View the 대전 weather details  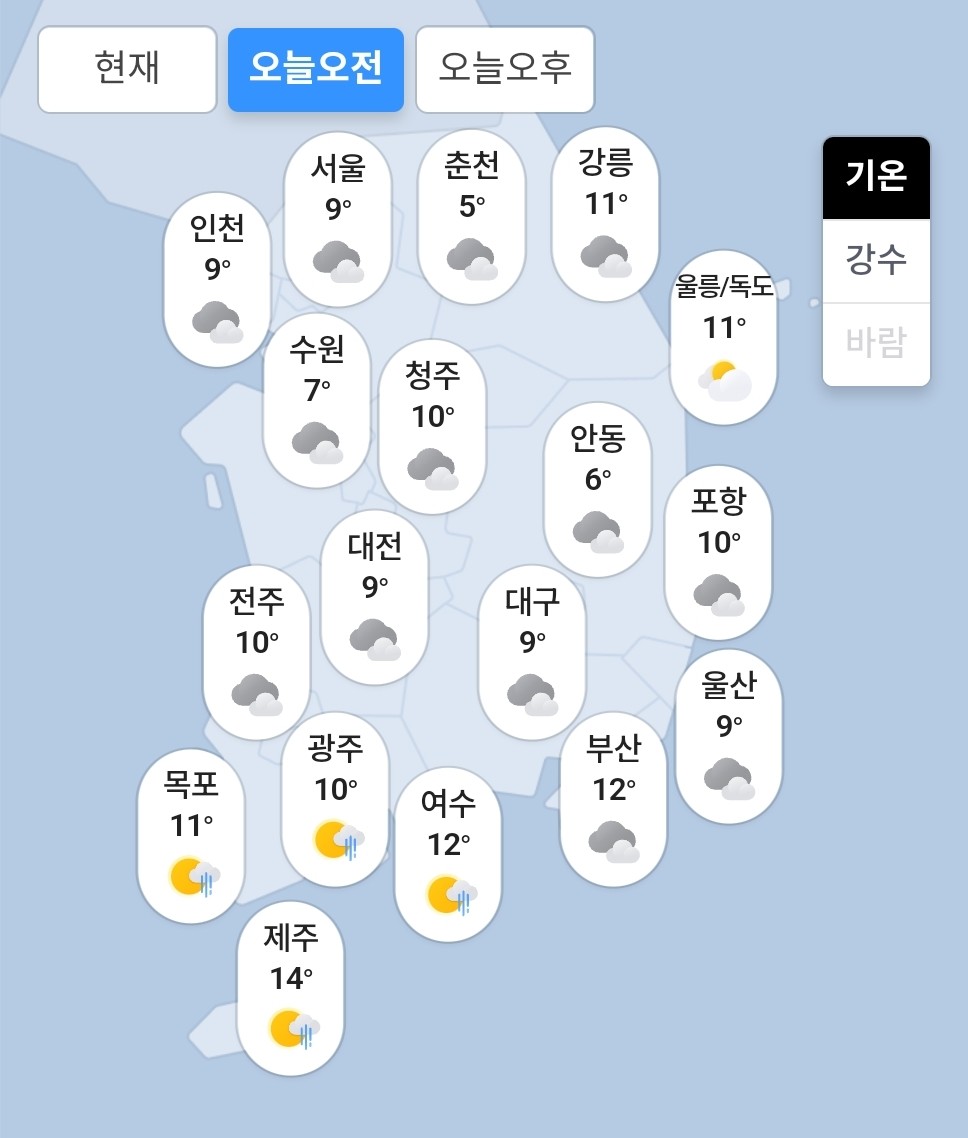375,596
